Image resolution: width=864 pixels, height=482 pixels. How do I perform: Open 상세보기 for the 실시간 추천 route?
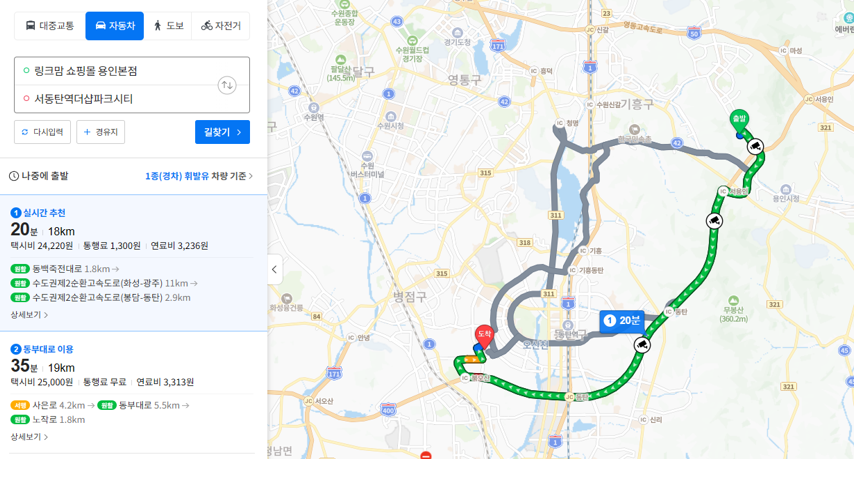tap(29, 315)
